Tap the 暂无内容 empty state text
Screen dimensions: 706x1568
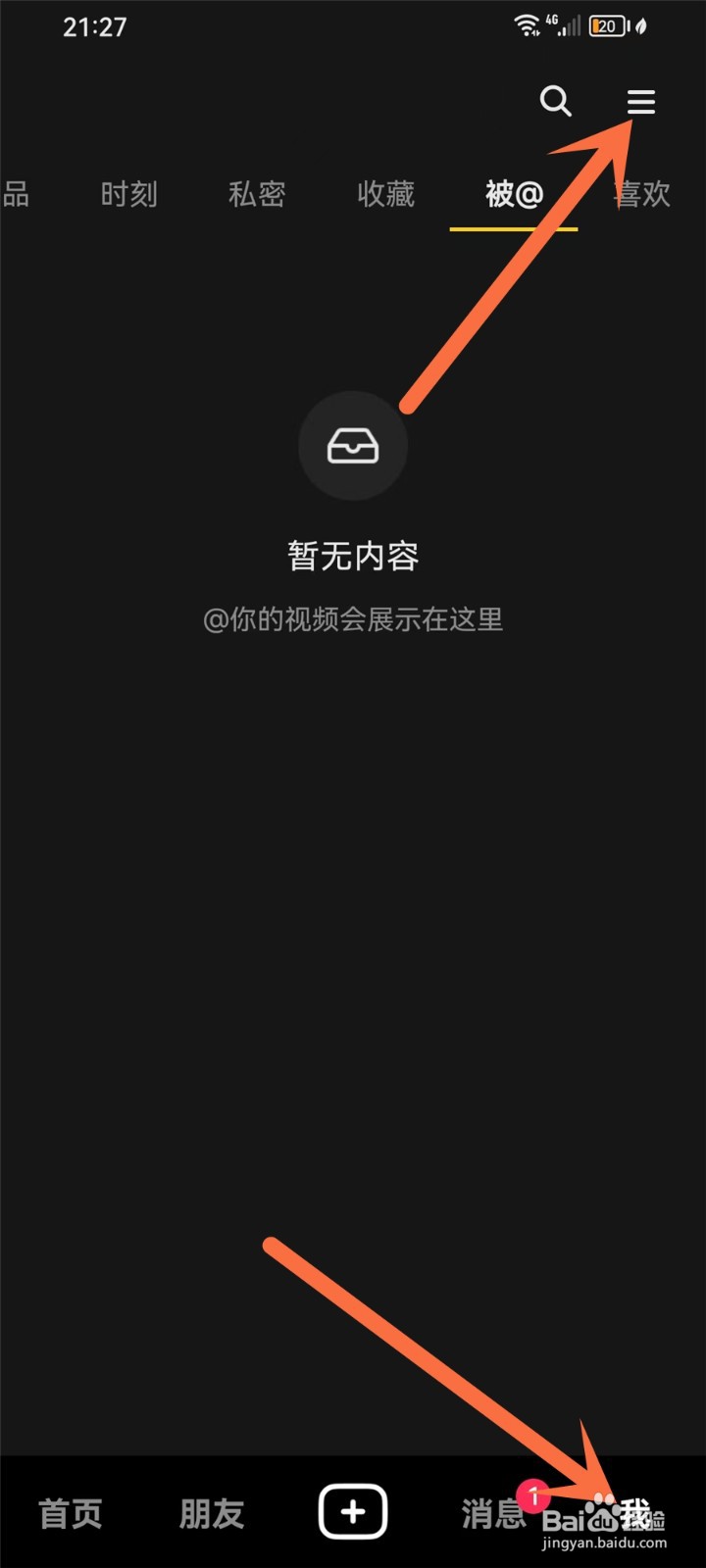point(353,556)
